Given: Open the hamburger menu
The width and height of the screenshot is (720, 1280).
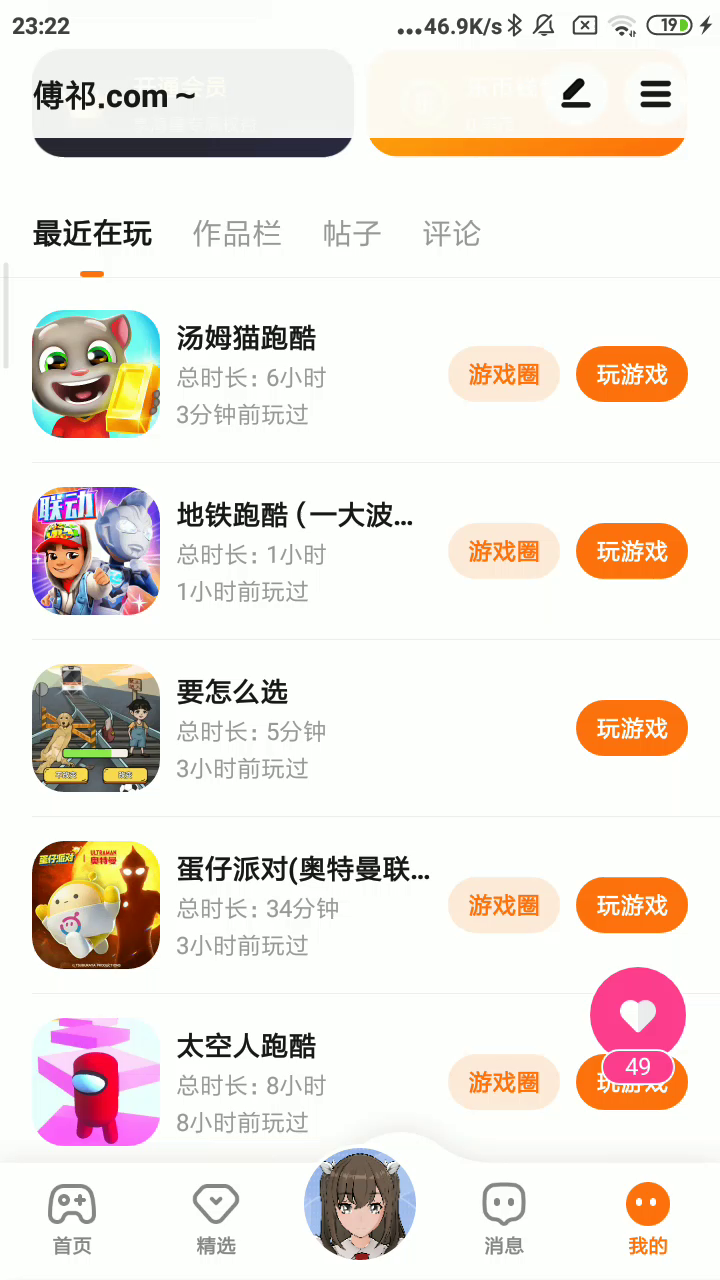Looking at the screenshot, I should coord(655,95).
